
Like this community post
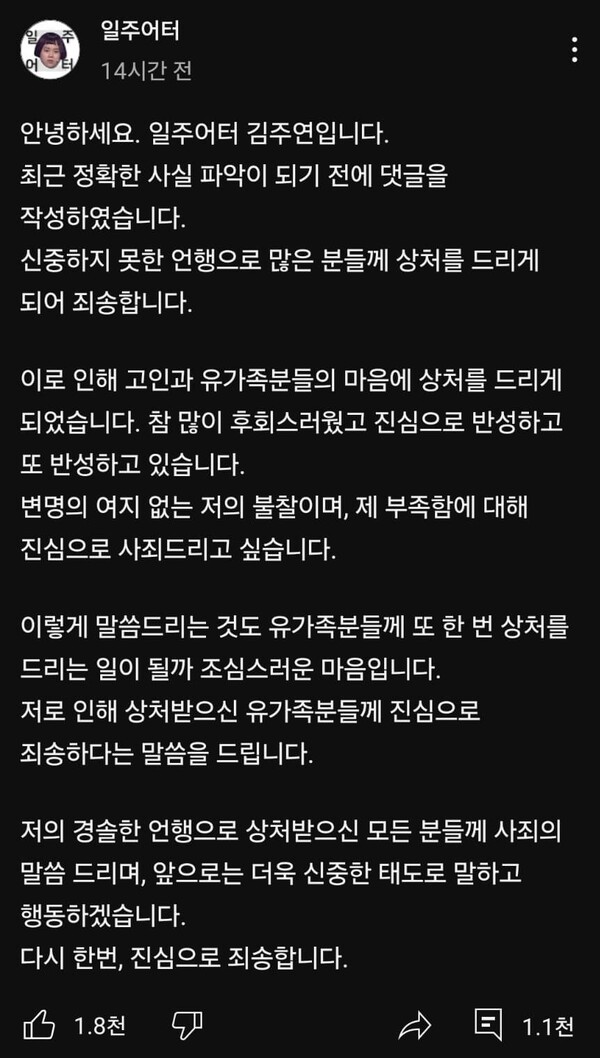point(39,1025)
